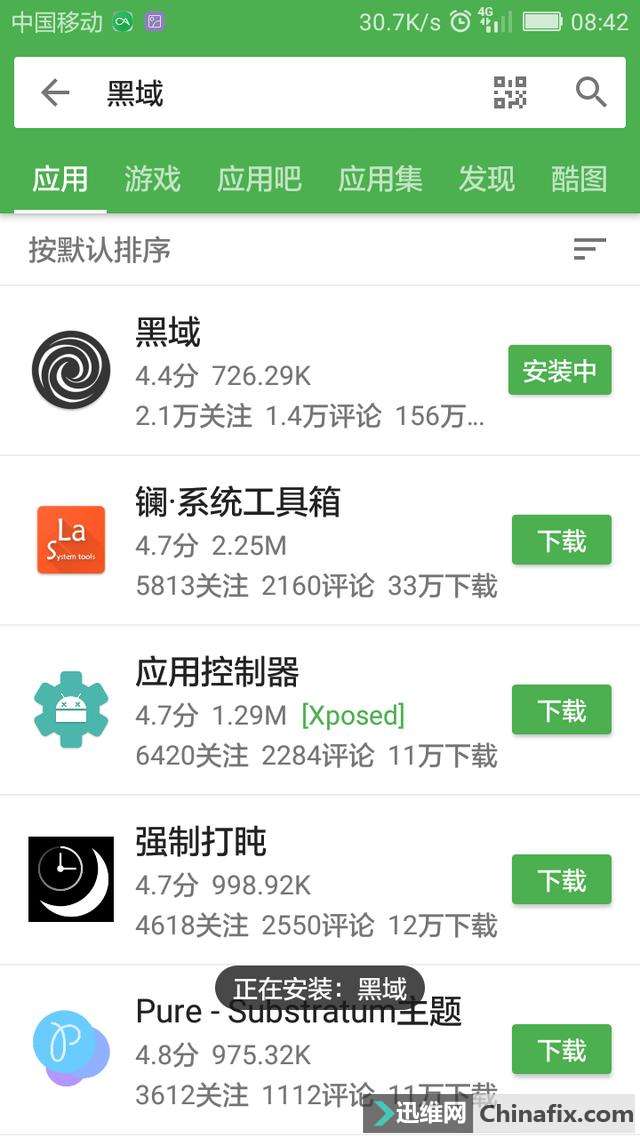Switch to the 游戏 tab
Viewport: 640px width, 1138px height.
152,179
